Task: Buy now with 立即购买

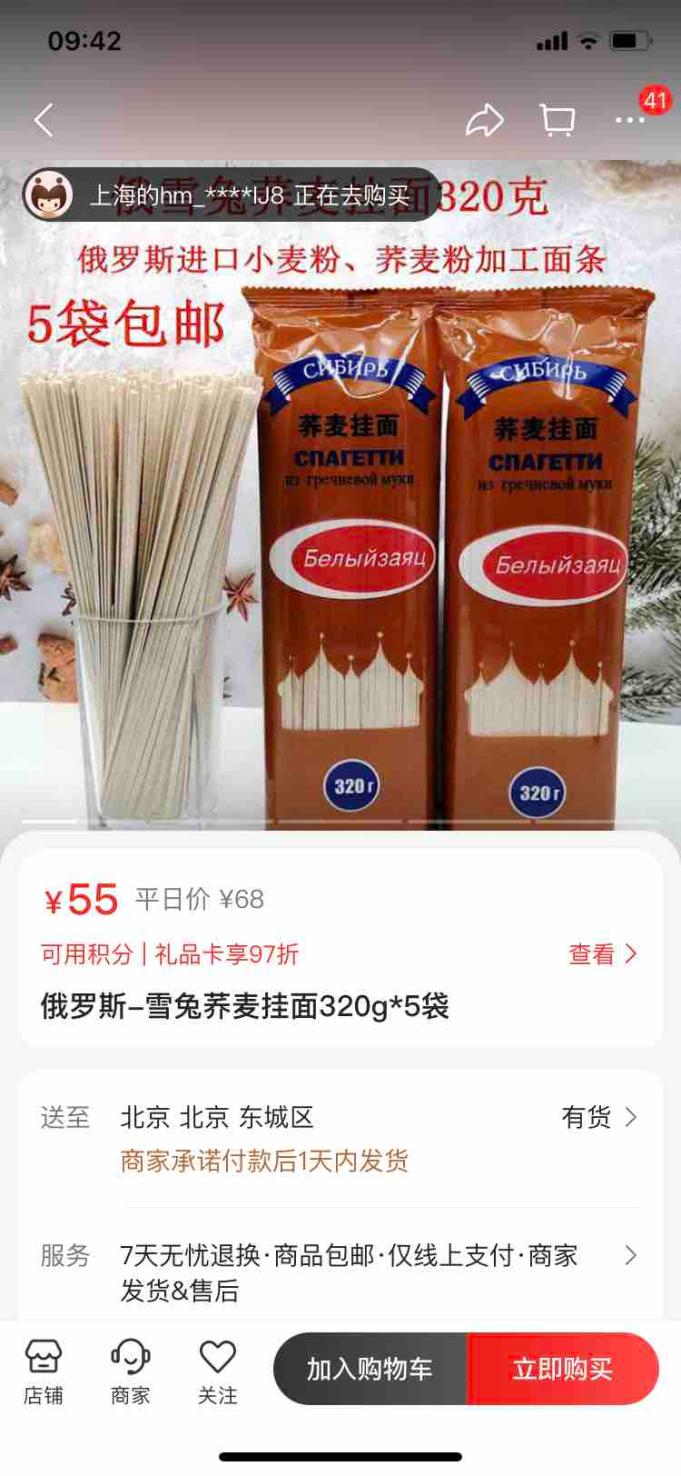Action: pos(562,1369)
